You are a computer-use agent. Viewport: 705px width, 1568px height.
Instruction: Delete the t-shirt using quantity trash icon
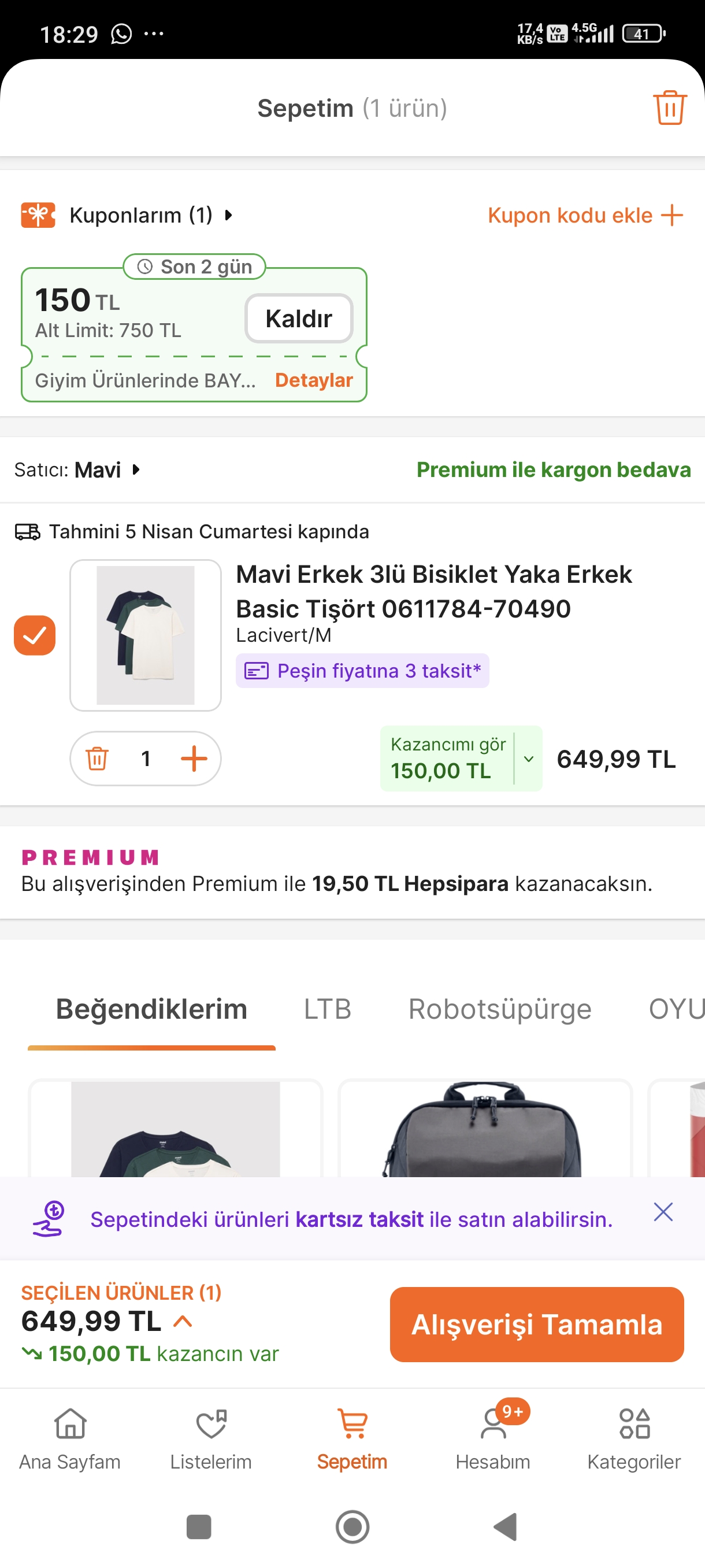[x=97, y=759]
